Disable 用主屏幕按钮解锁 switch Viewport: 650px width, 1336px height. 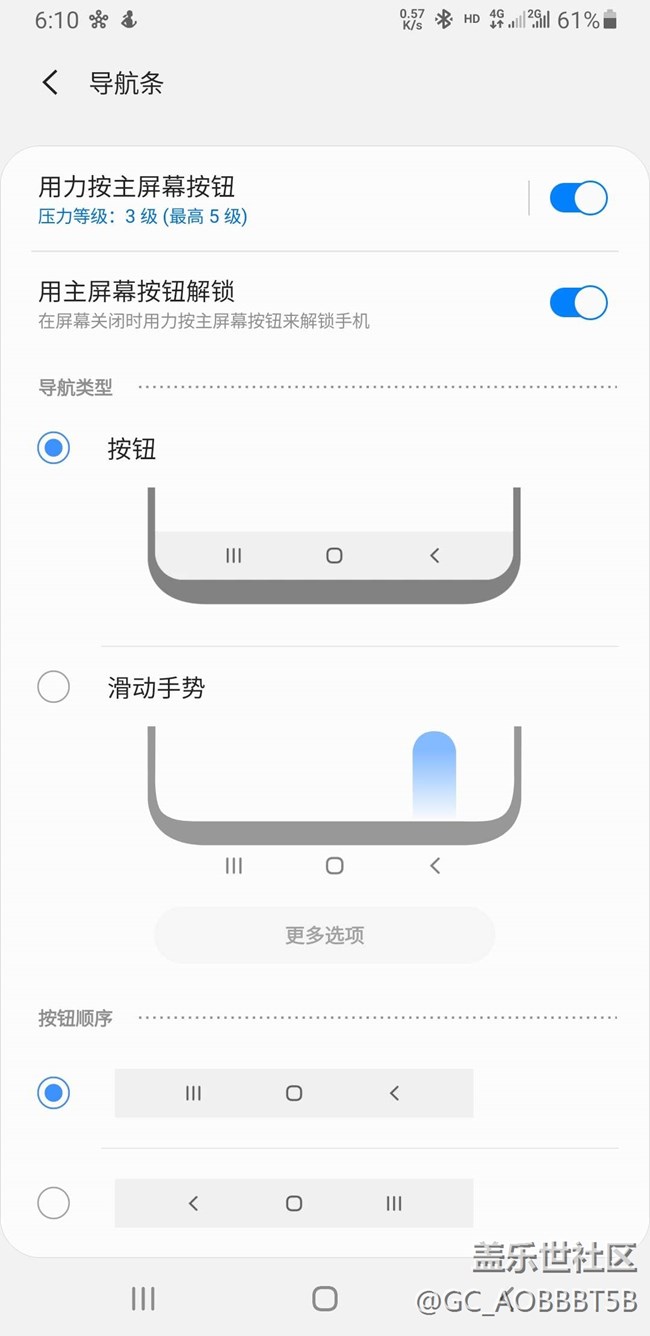tap(578, 303)
